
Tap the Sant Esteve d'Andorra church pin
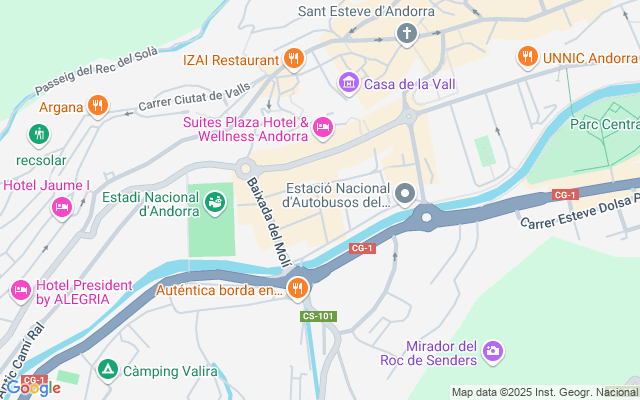pyautogui.click(x=407, y=35)
